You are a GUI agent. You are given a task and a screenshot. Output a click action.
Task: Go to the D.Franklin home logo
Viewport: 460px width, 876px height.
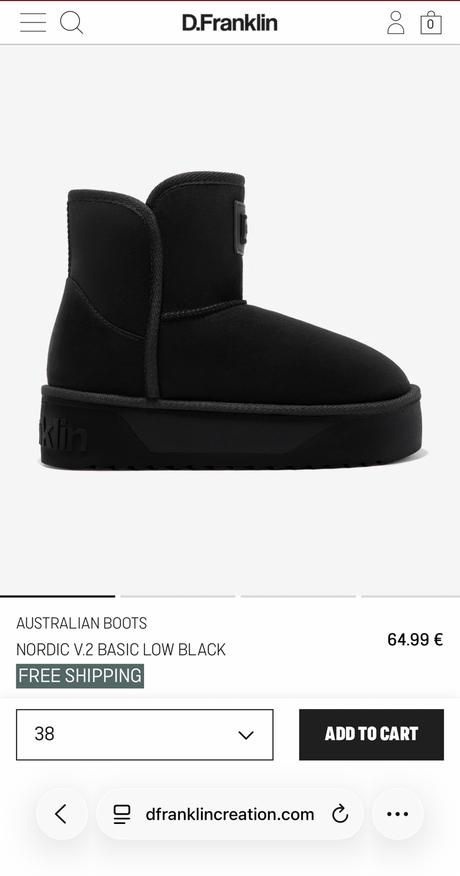click(x=230, y=22)
